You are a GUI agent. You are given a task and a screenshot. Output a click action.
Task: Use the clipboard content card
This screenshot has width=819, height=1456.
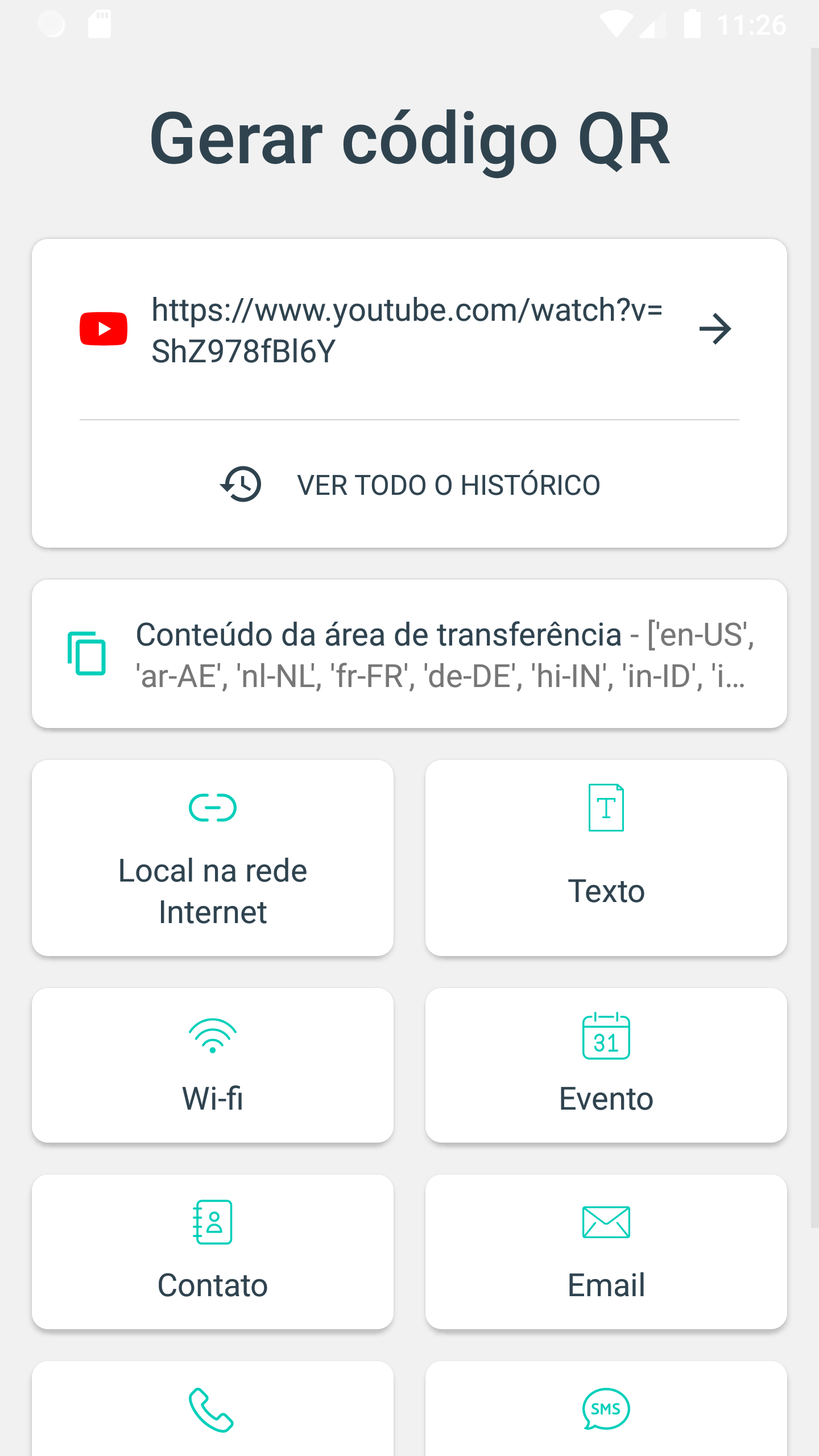[x=409, y=654]
